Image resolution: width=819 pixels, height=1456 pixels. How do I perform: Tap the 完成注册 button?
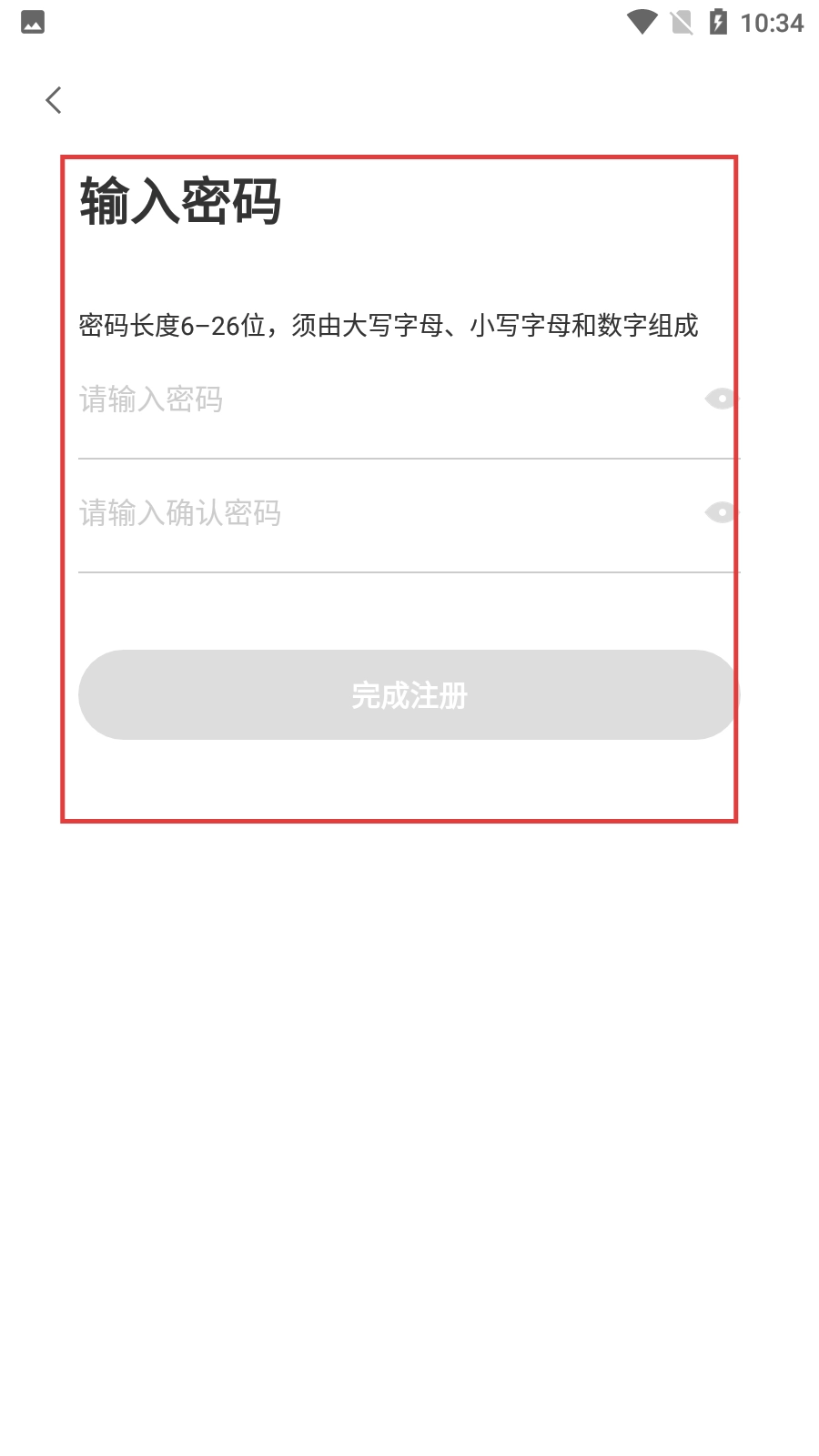coord(408,695)
